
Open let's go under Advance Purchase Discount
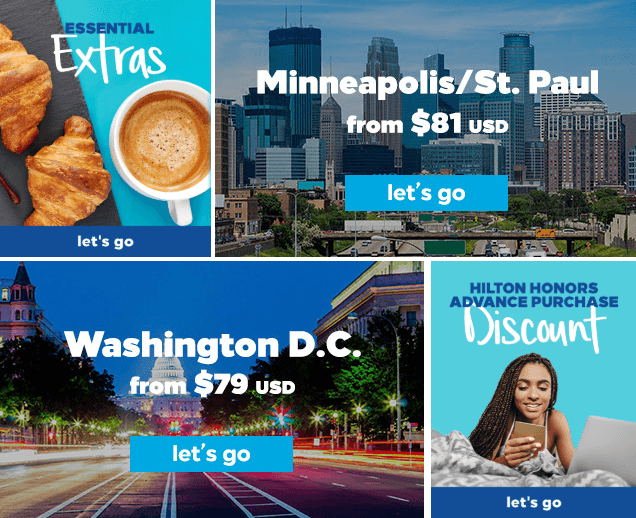(533, 502)
